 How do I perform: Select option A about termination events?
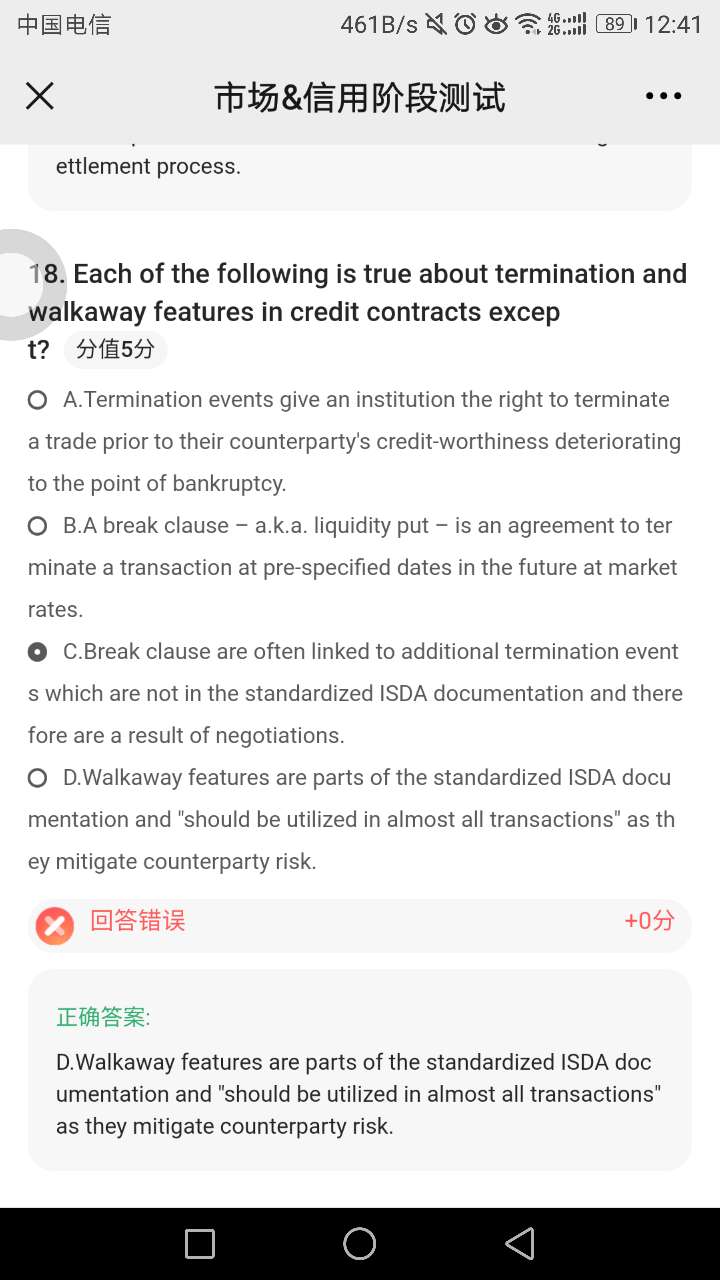coord(38,400)
